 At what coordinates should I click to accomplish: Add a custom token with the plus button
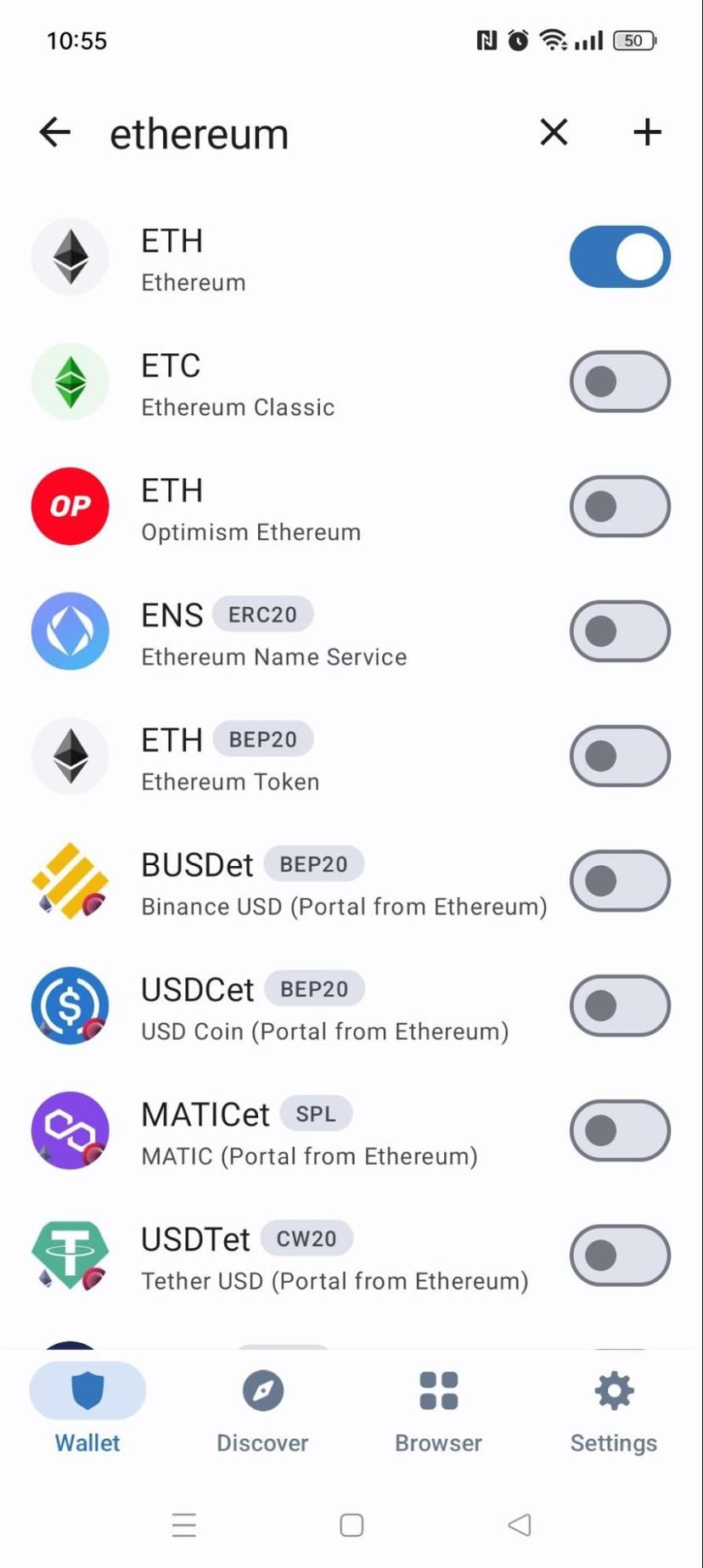(646, 132)
